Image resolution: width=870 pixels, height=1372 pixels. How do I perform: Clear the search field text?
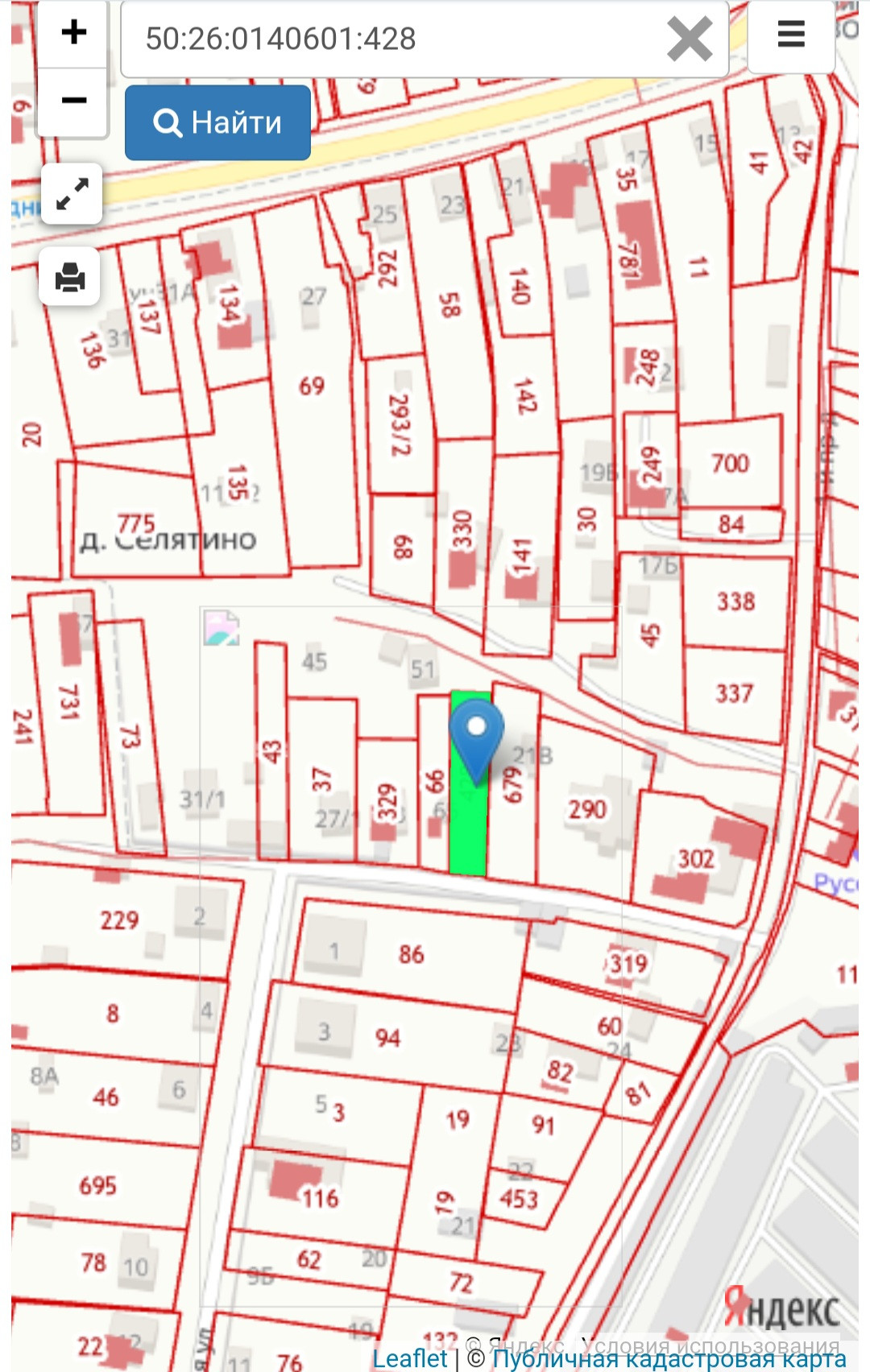coord(690,39)
